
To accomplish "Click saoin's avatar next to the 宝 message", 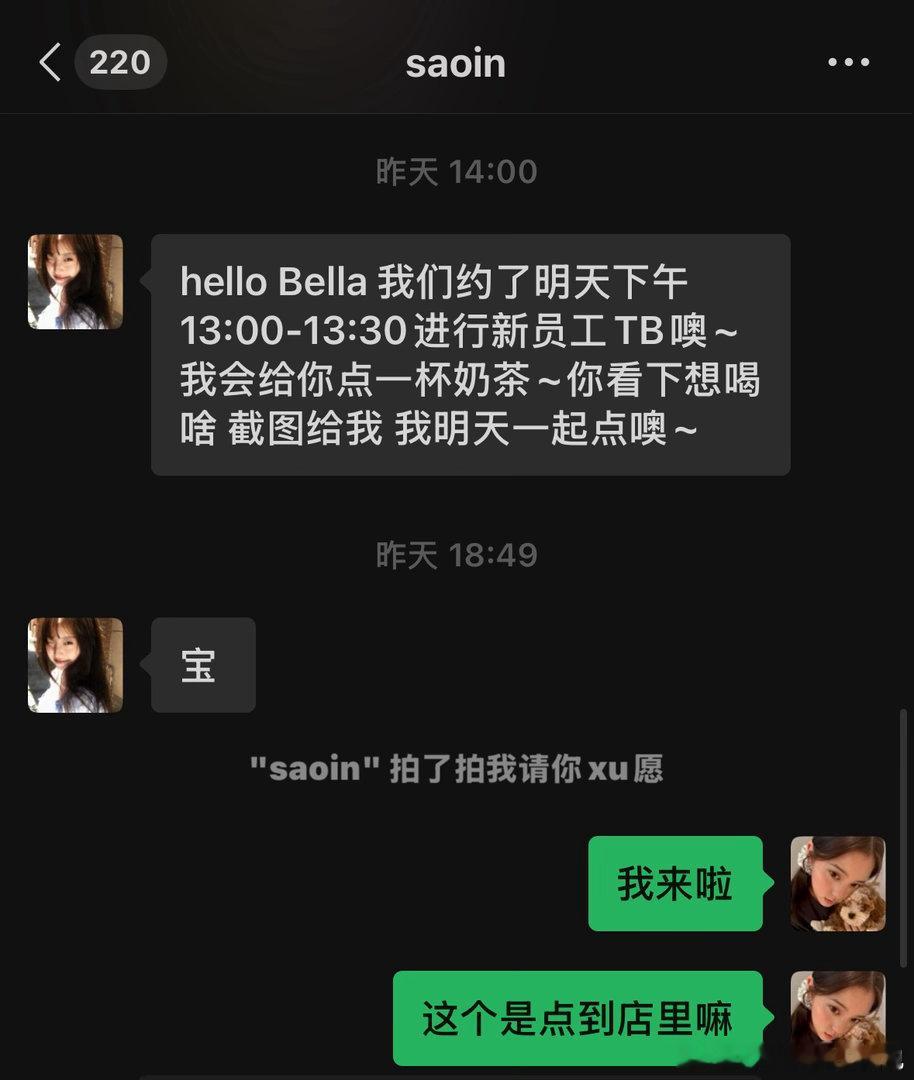I will point(75,664).
